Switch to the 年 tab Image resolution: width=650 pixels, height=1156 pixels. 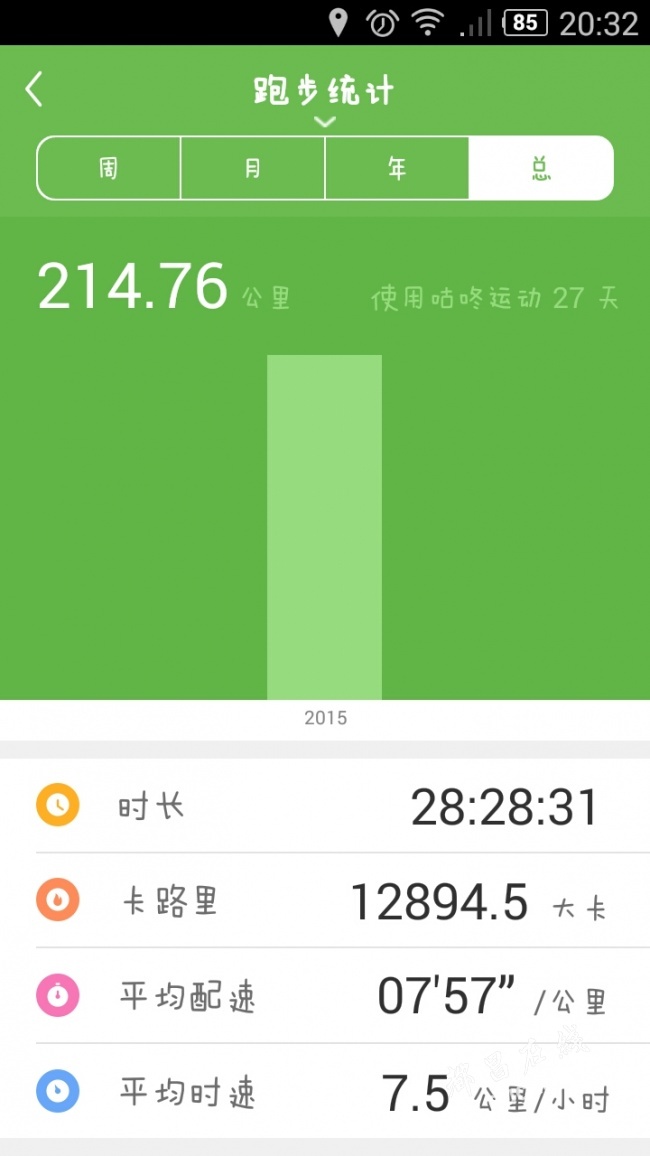tap(397, 168)
